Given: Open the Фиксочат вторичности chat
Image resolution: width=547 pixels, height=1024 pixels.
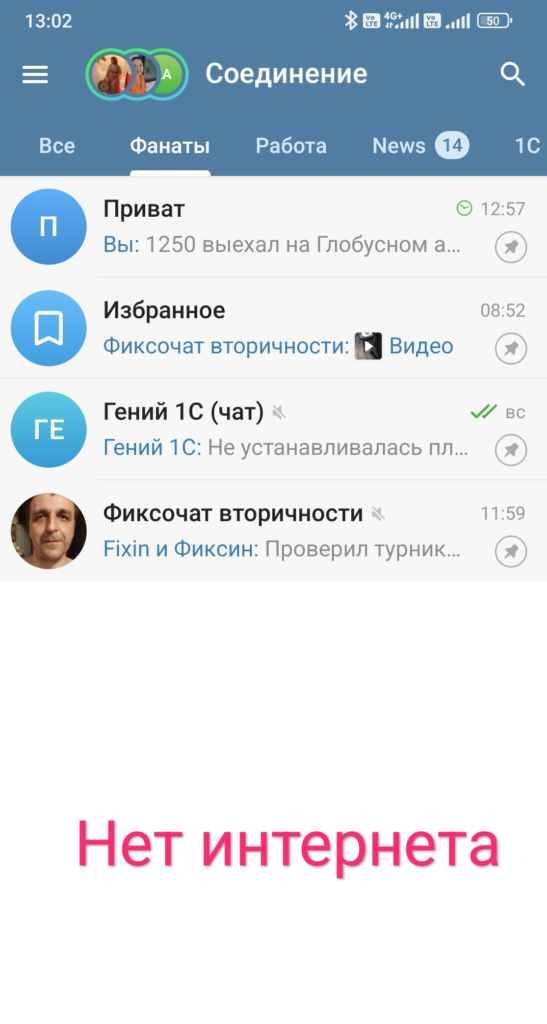Looking at the screenshot, I should [274, 530].
